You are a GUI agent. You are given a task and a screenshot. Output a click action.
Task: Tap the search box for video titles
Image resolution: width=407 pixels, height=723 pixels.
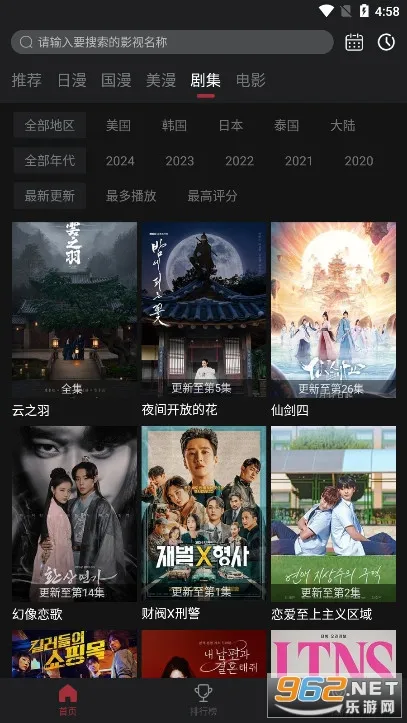[172, 42]
